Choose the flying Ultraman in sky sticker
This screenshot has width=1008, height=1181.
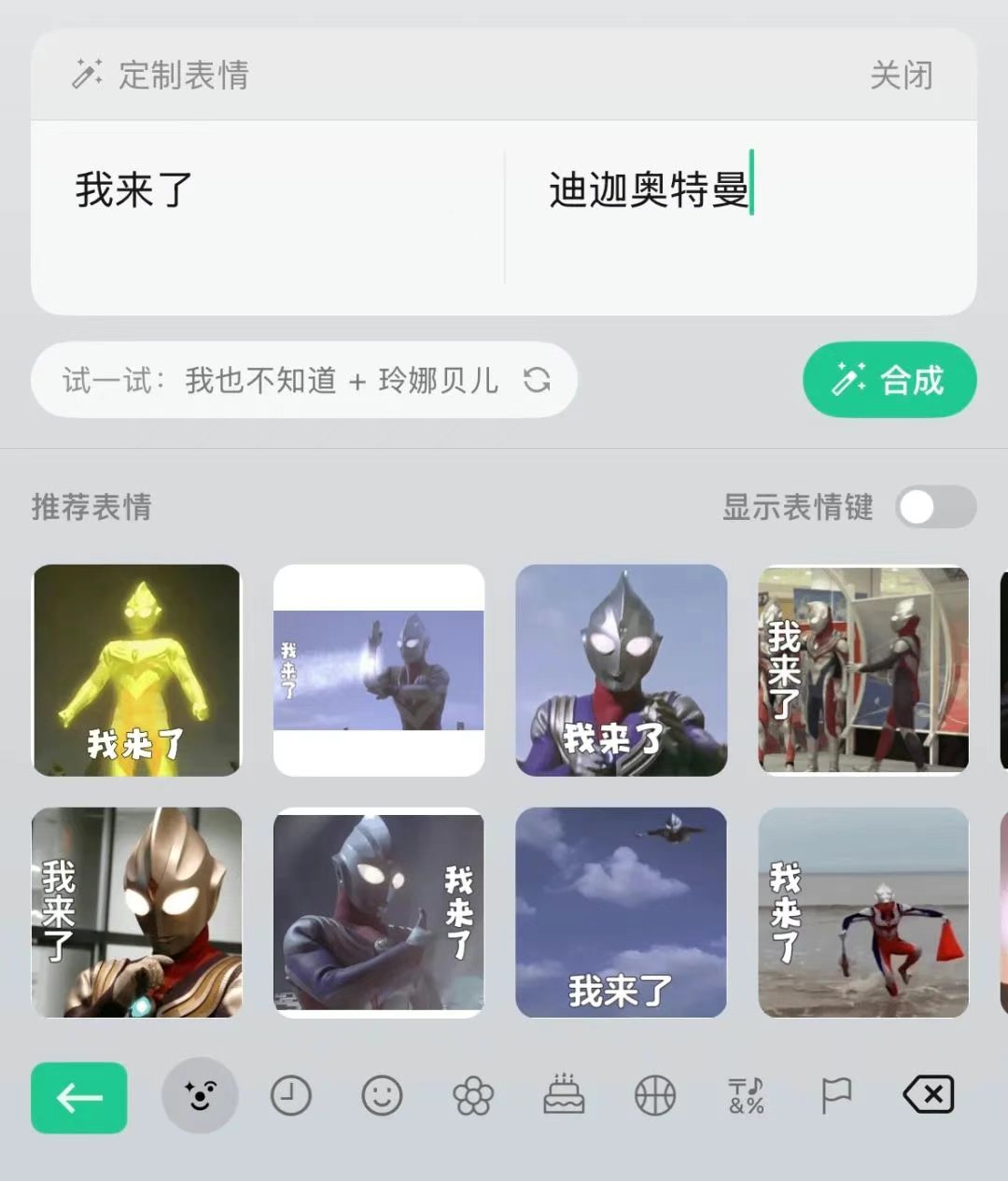(621, 912)
